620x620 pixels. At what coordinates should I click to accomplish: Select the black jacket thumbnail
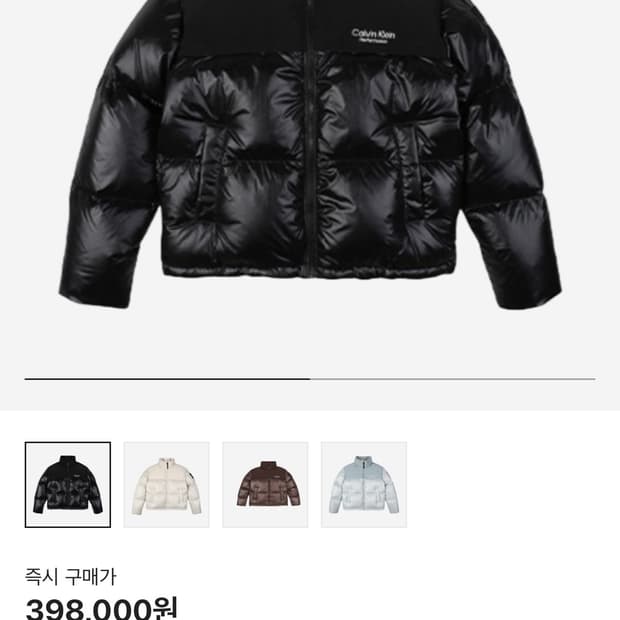68,484
